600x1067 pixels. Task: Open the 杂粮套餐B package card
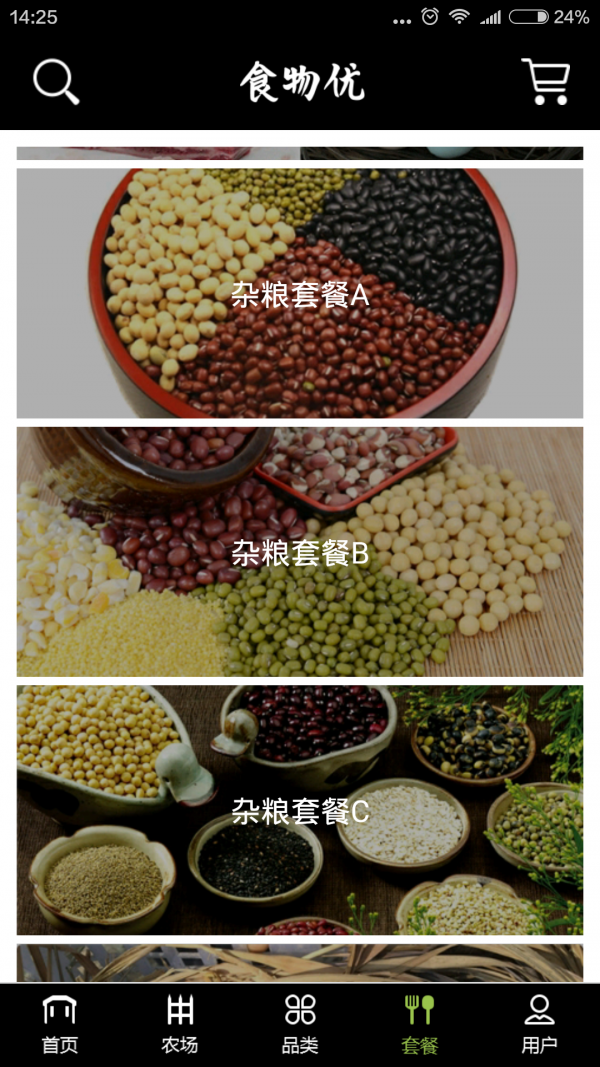pyautogui.click(x=300, y=552)
